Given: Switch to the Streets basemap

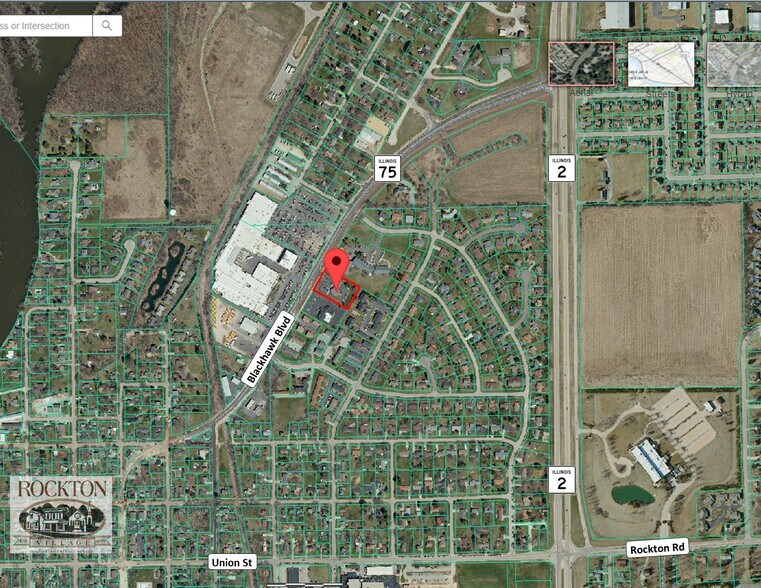Looking at the screenshot, I should [660, 64].
